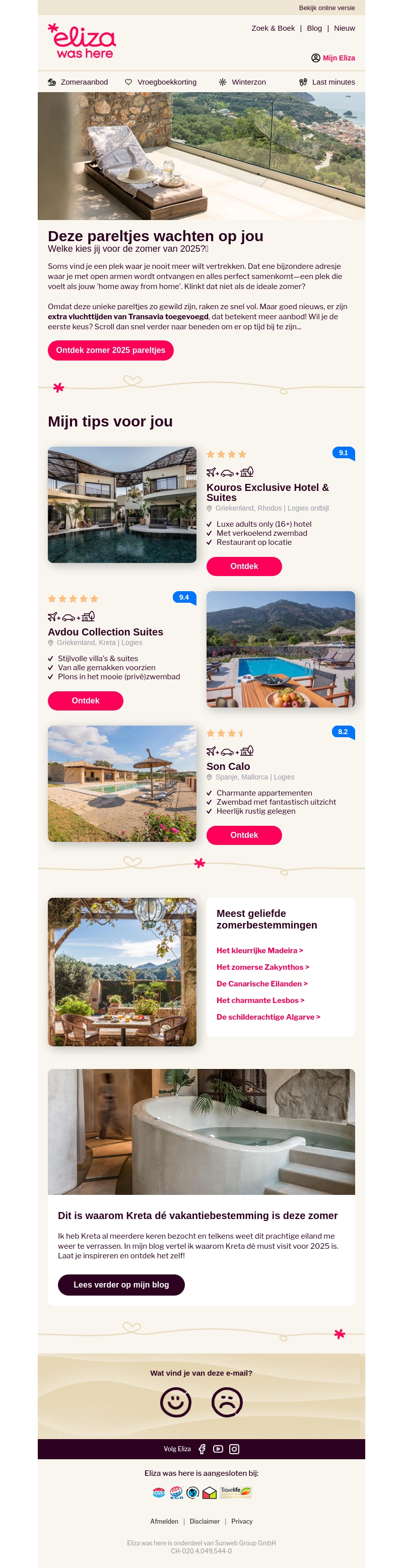This screenshot has height=1568, width=403.
Task: Open Eliza's Instagram page
Action: tap(234, 1449)
